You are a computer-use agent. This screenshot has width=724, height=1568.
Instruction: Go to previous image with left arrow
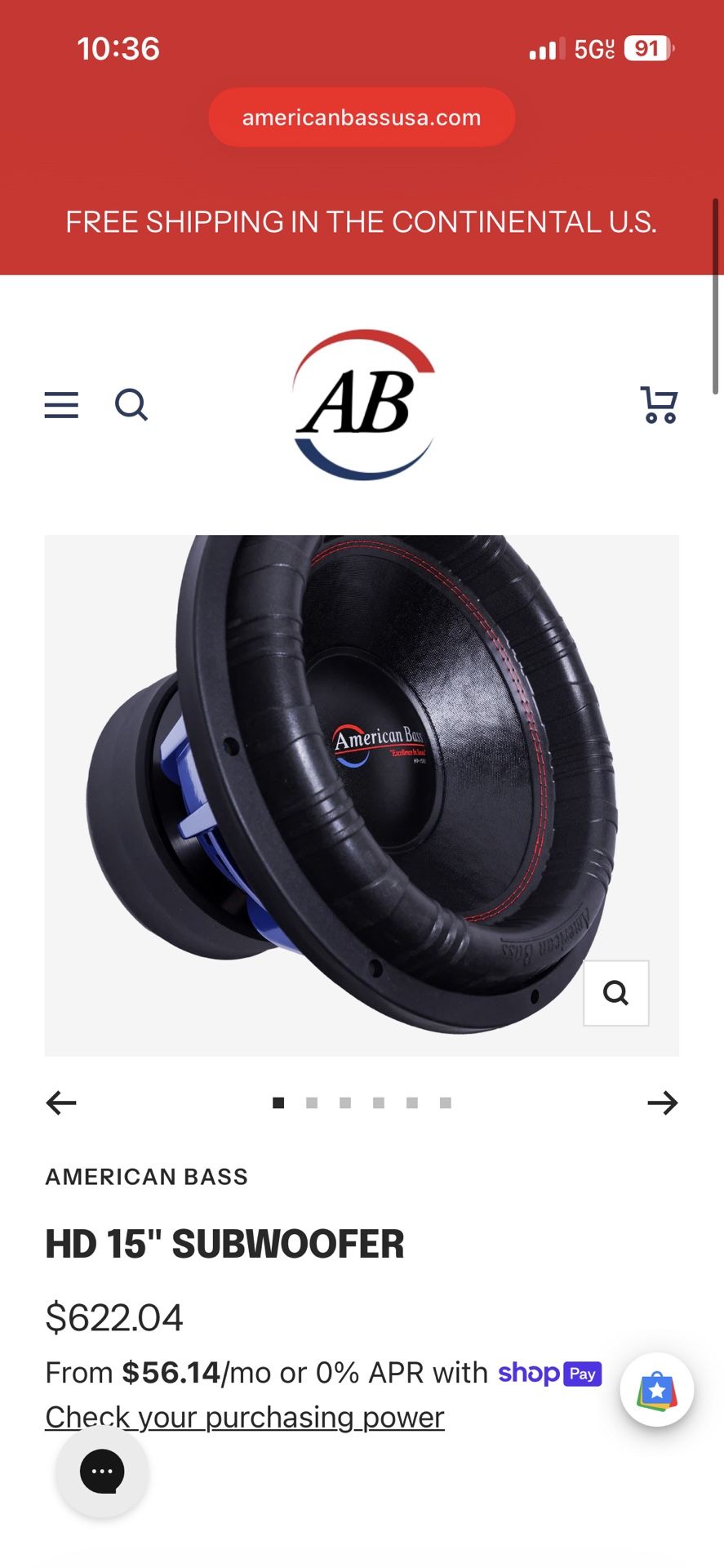click(x=60, y=1102)
